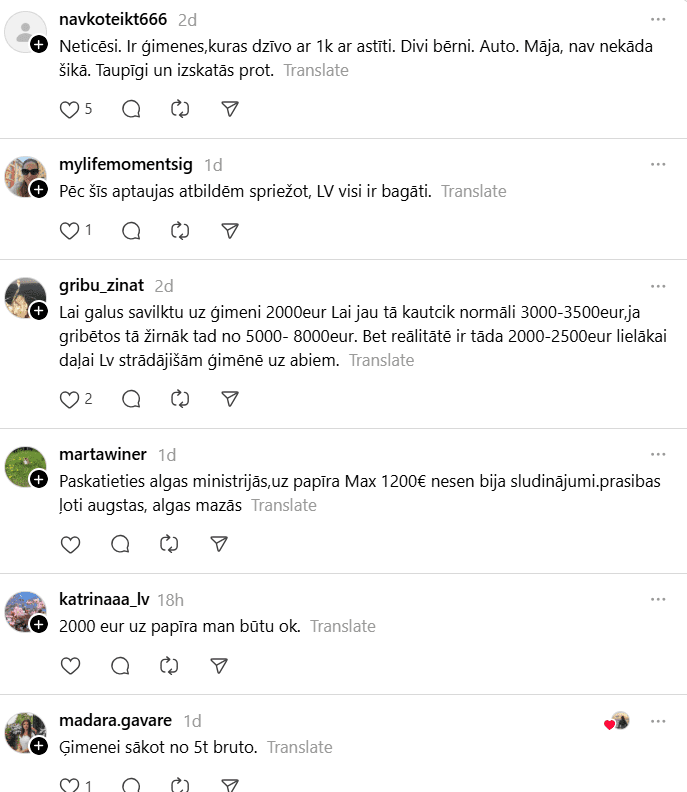Translate navkoteikt666's comment
The height and width of the screenshot is (792, 687).
tap(316, 70)
